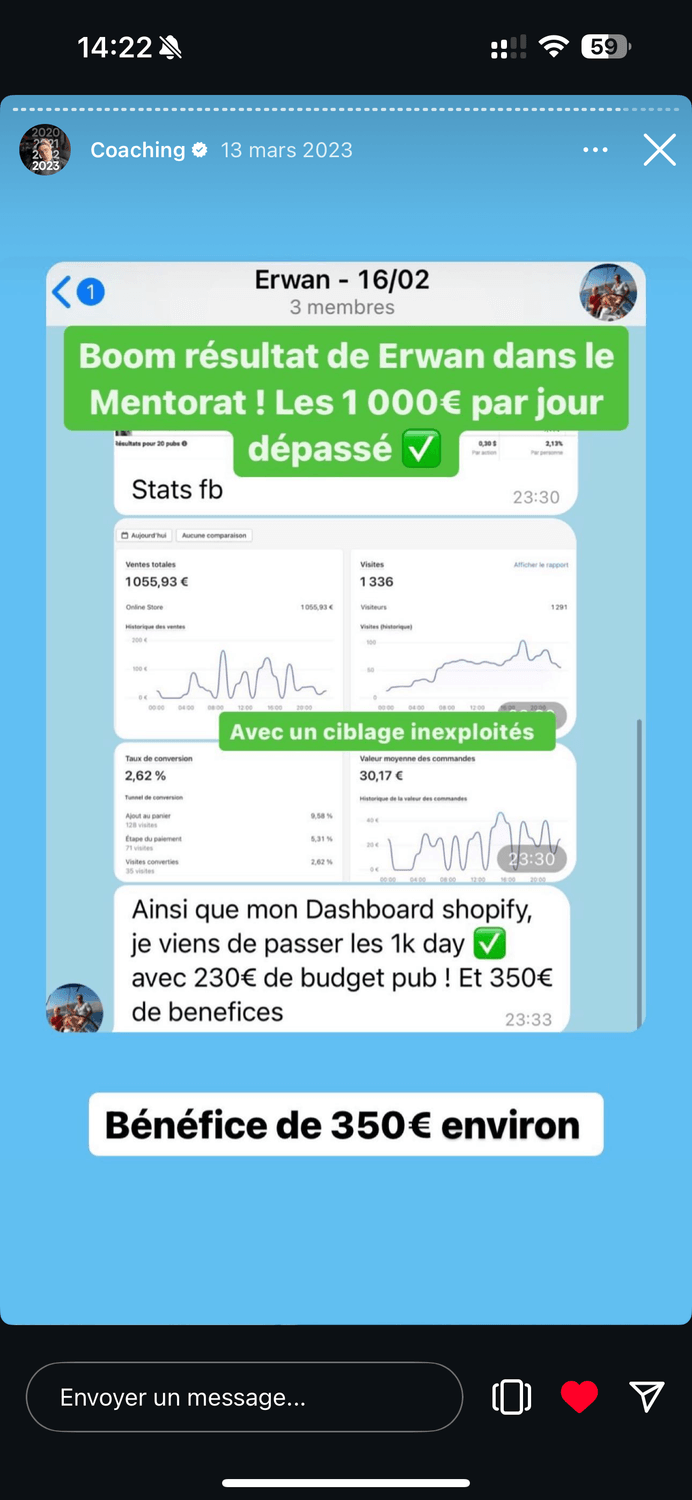The width and height of the screenshot is (692, 1500).
Task: Close the story viewer
Action: point(659,150)
